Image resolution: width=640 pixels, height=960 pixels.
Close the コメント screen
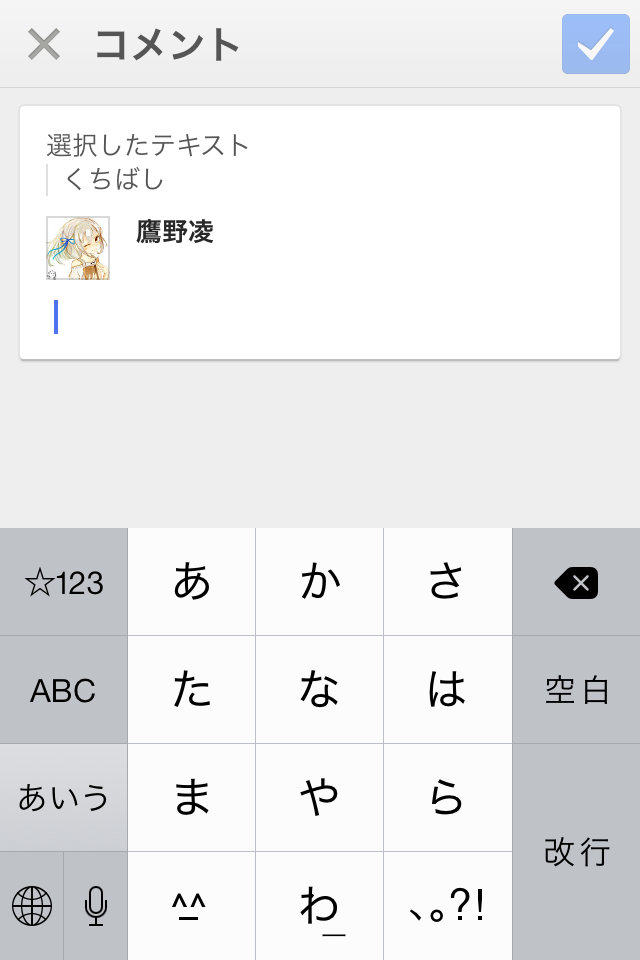(44, 44)
